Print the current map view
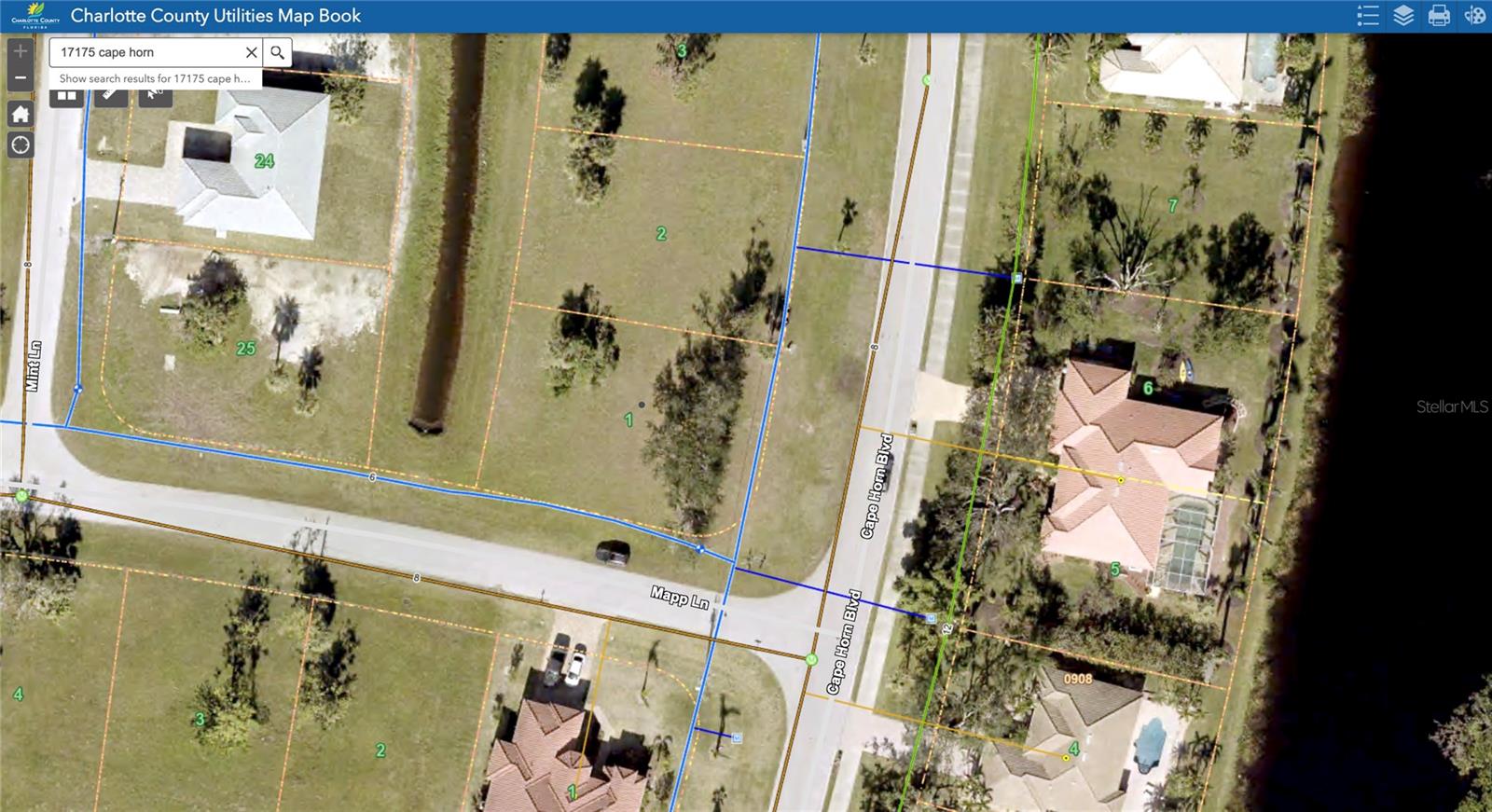This screenshot has width=1492, height=812. pyautogui.click(x=1439, y=16)
